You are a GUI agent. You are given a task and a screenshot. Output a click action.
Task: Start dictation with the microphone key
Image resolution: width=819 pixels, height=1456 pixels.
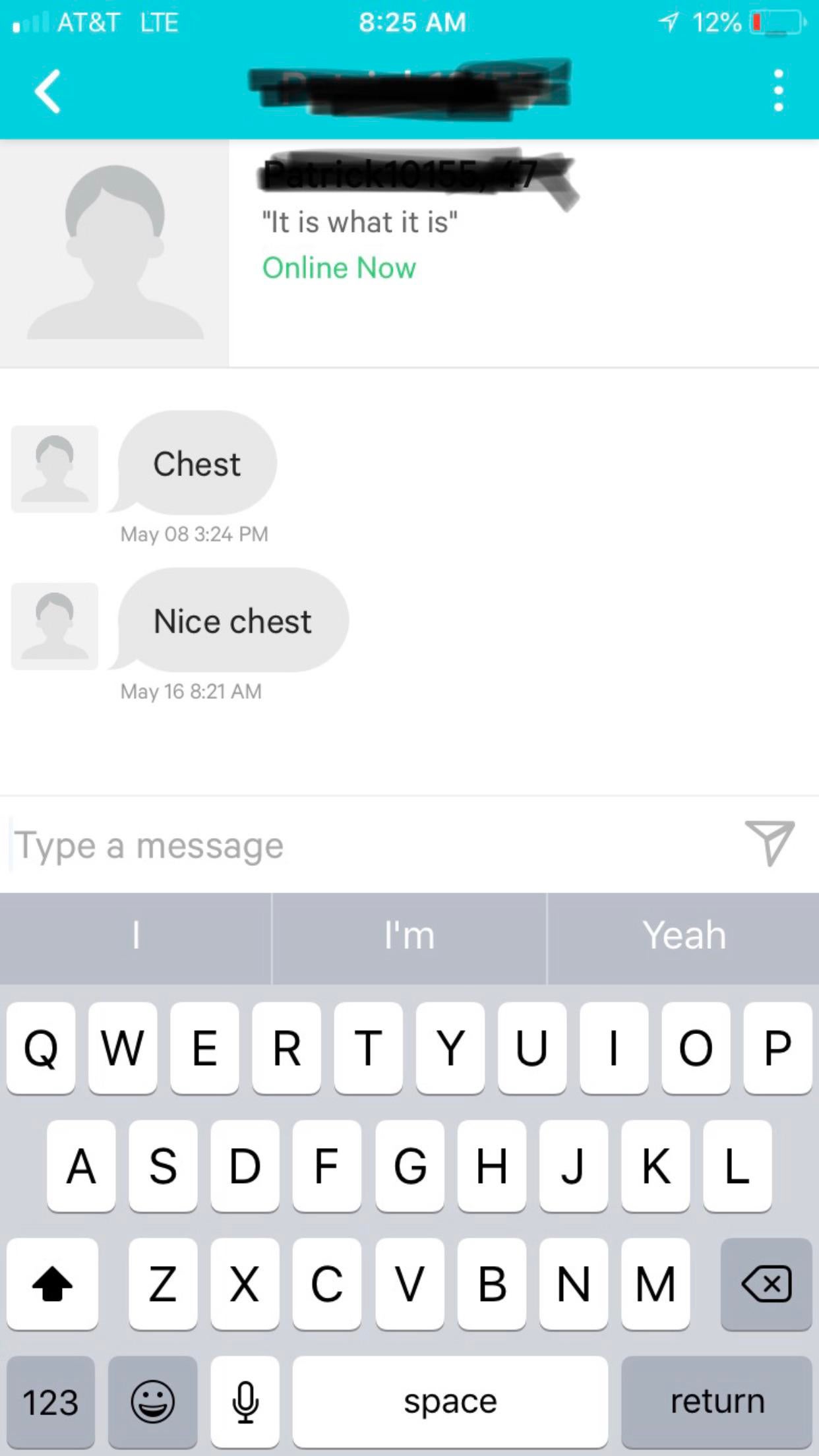pos(245,1401)
